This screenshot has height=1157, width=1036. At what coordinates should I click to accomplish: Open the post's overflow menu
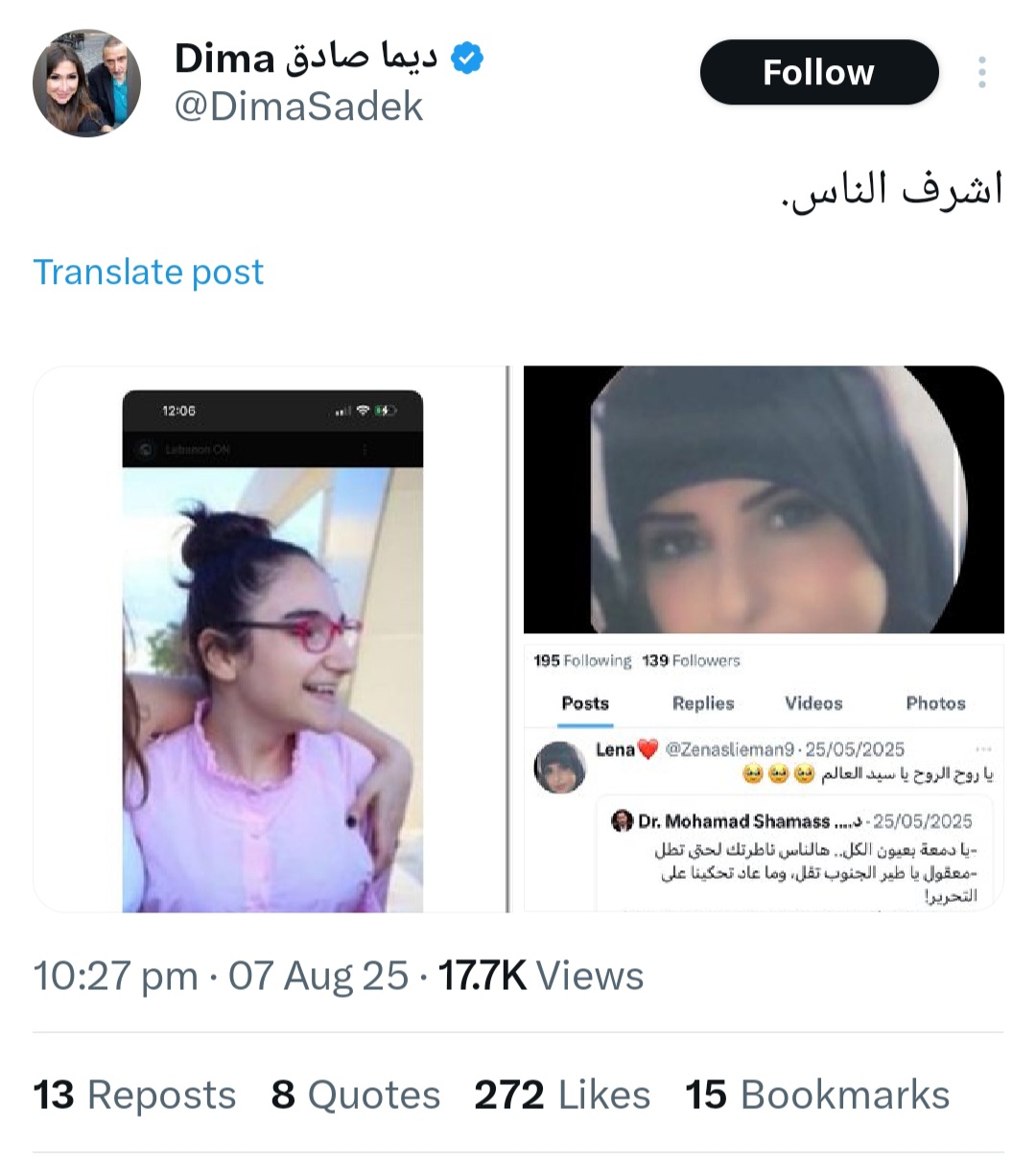click(x=981, y=73)
